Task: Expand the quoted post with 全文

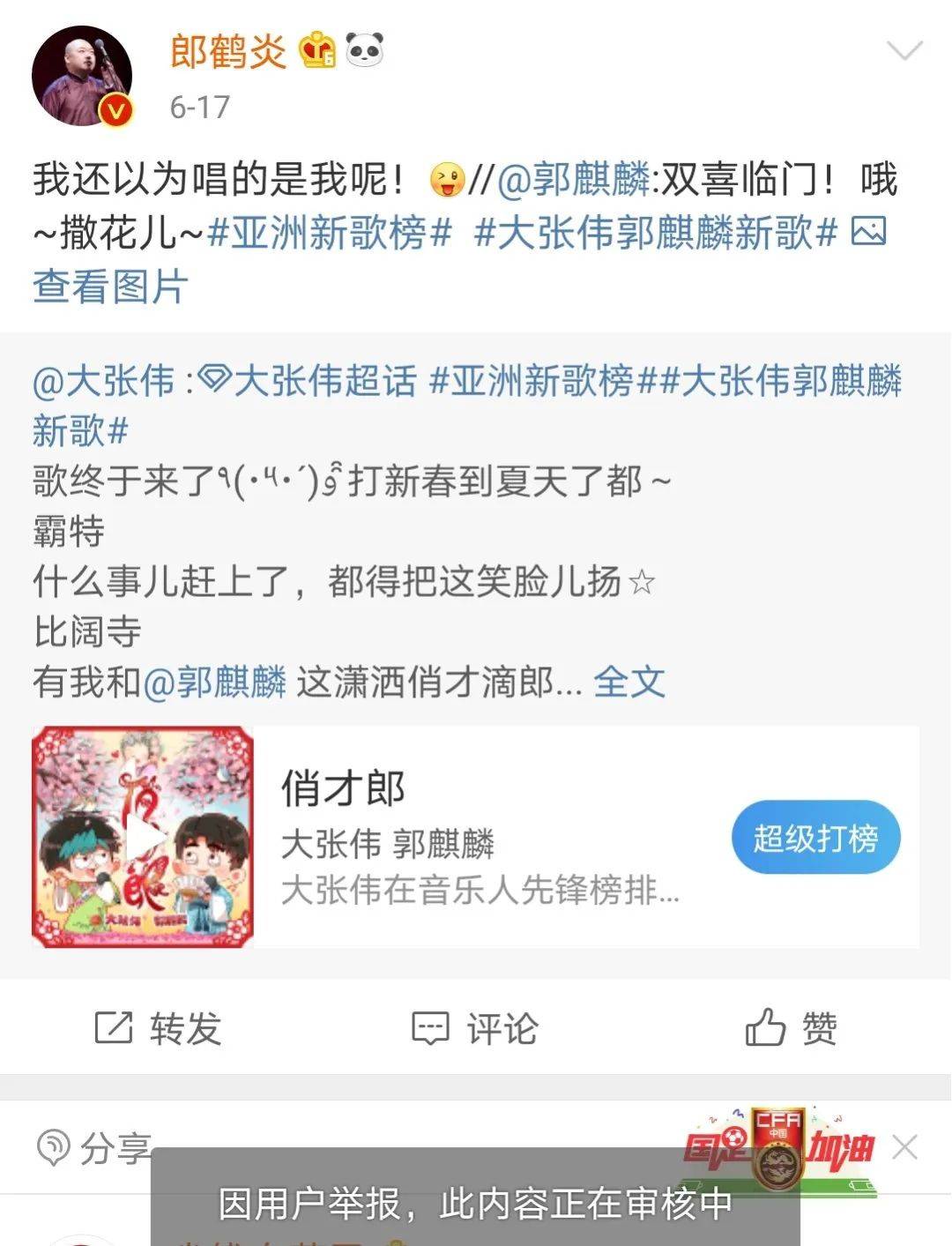Action: pos(629,682)
